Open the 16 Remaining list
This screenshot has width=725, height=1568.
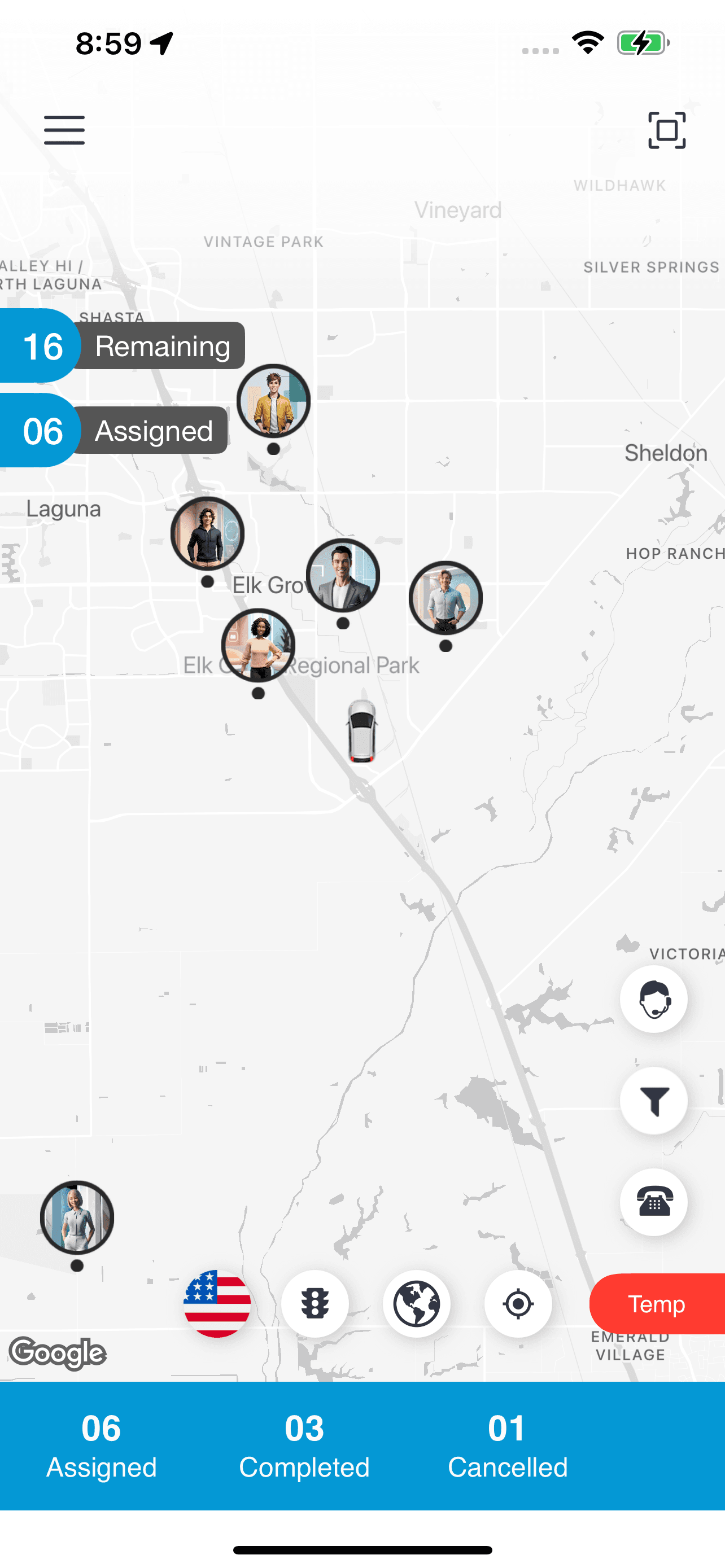(x=122, y=346)
